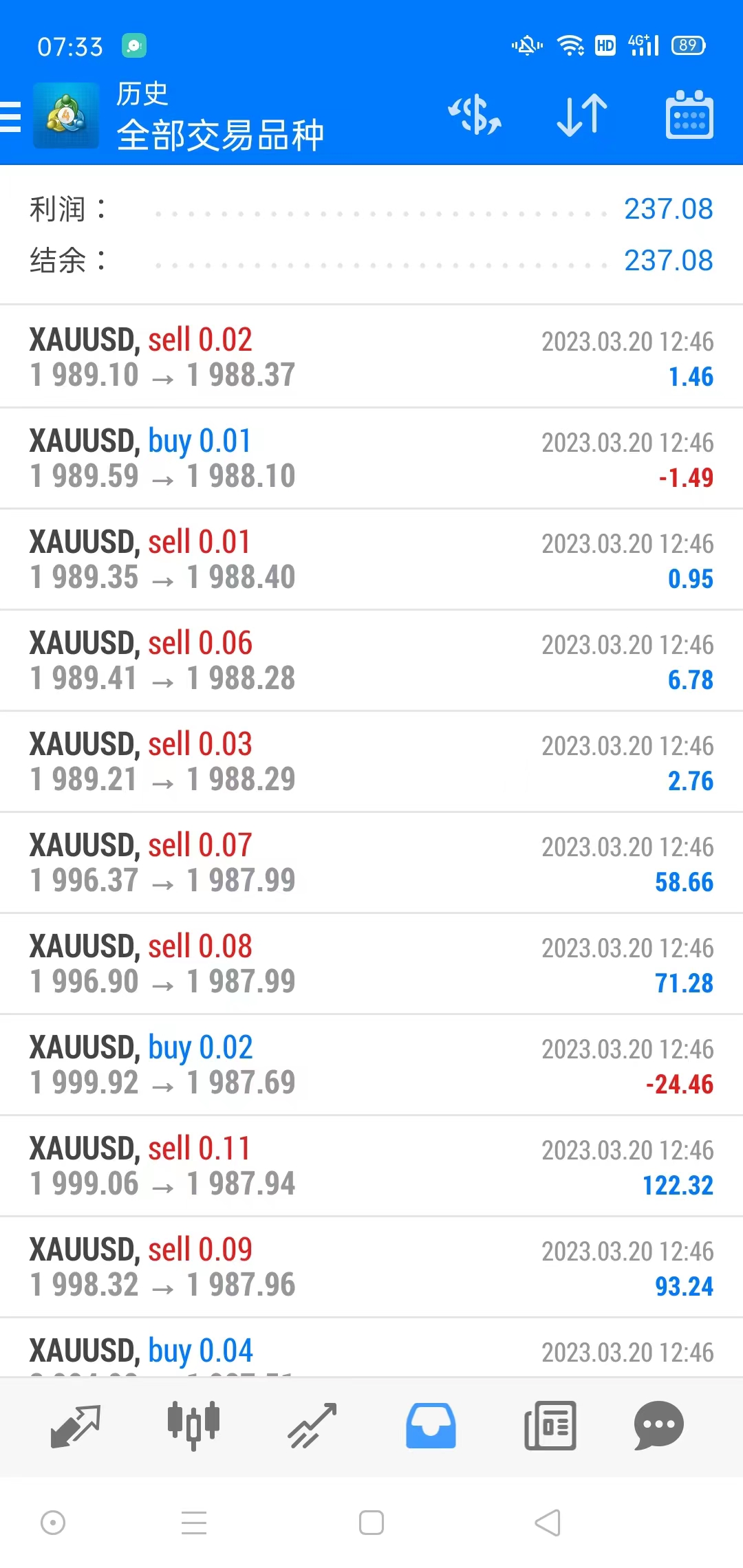Viewport: 743px width, 1568px height.
Task: Open the calendar date range picker
Action: click(x=689, y=115)
